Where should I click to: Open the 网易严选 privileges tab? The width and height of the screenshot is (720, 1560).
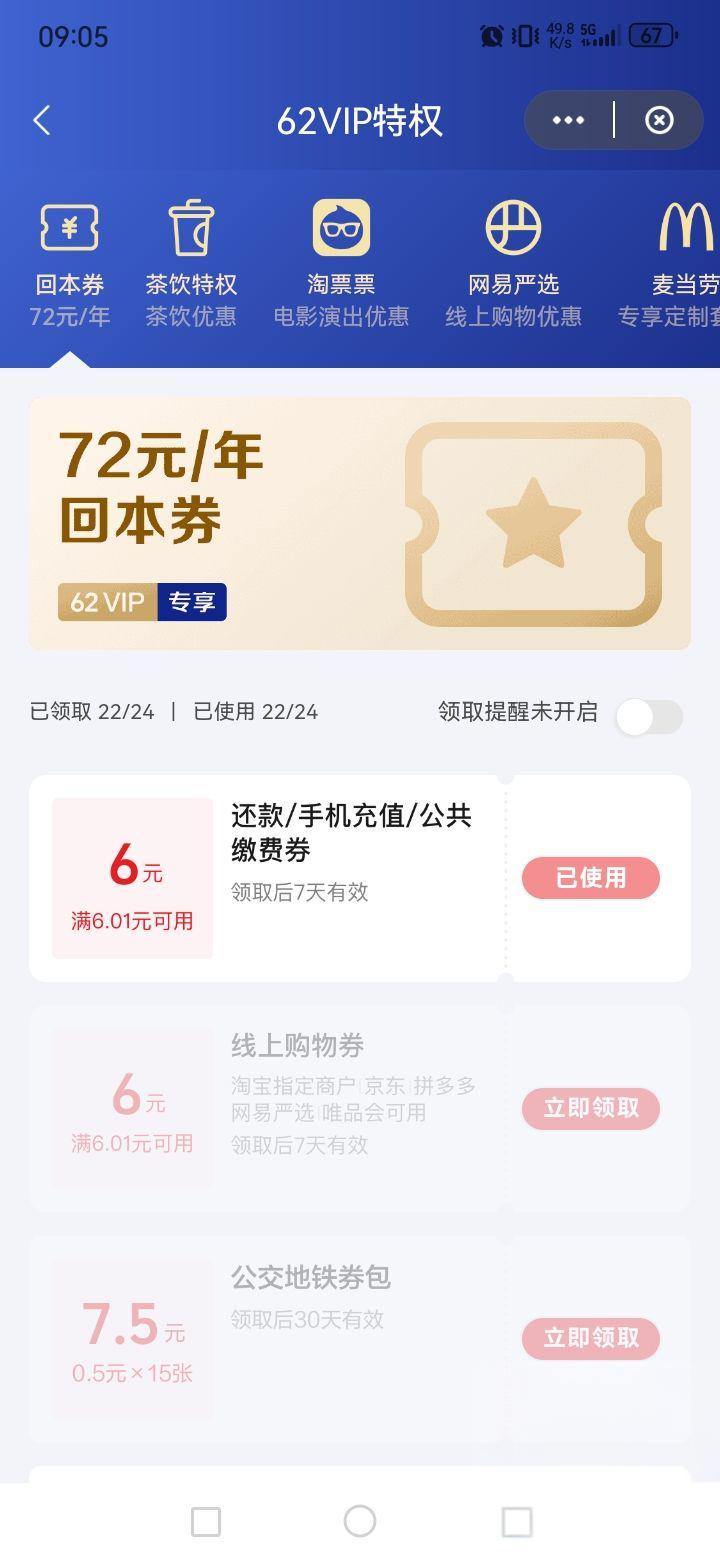point(513,263)
